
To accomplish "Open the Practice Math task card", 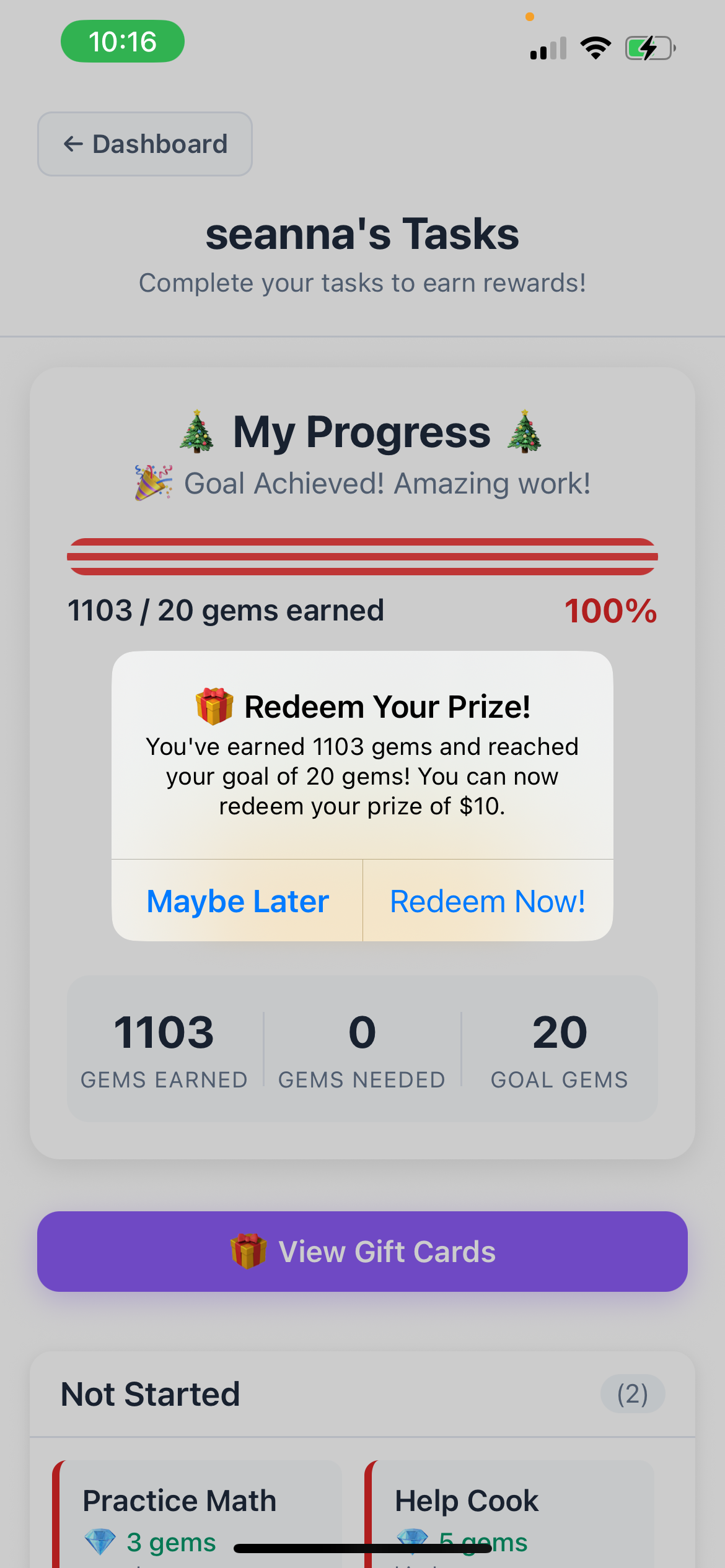I will point(198,1511).
